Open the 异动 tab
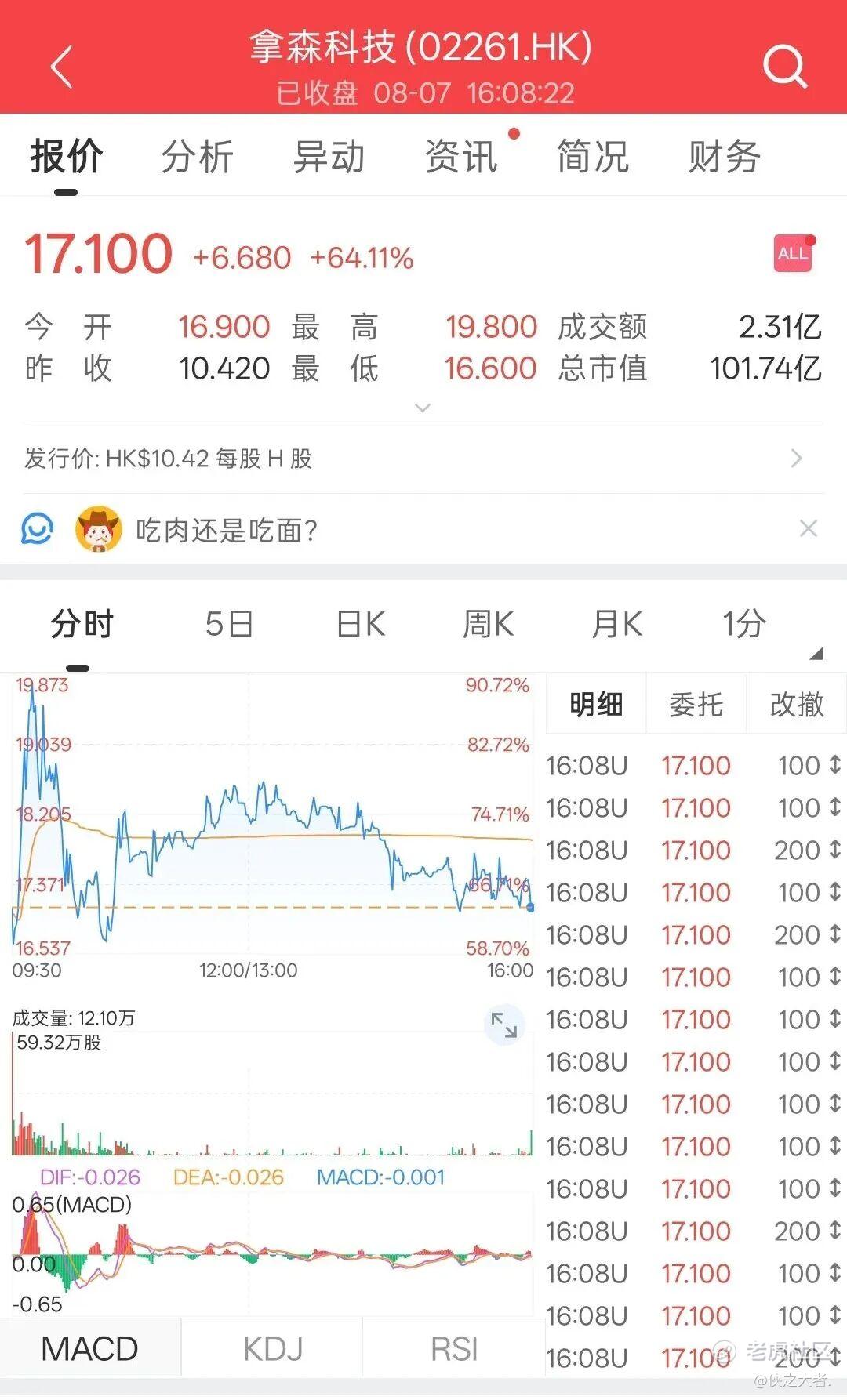The image size is (847, 1400). (x=329, y=157)
